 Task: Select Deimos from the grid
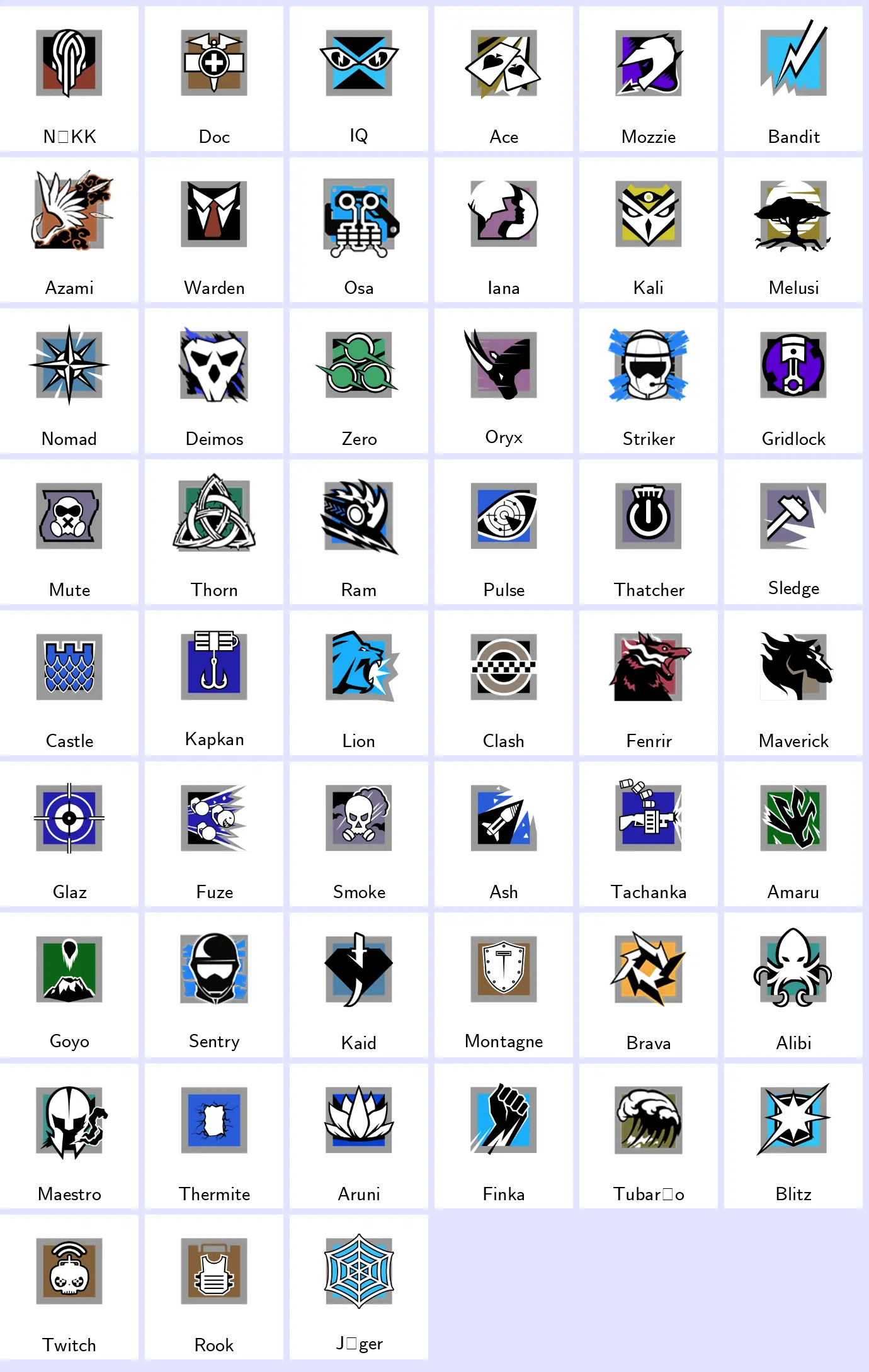pyautogui.click(x=214, y=381)
